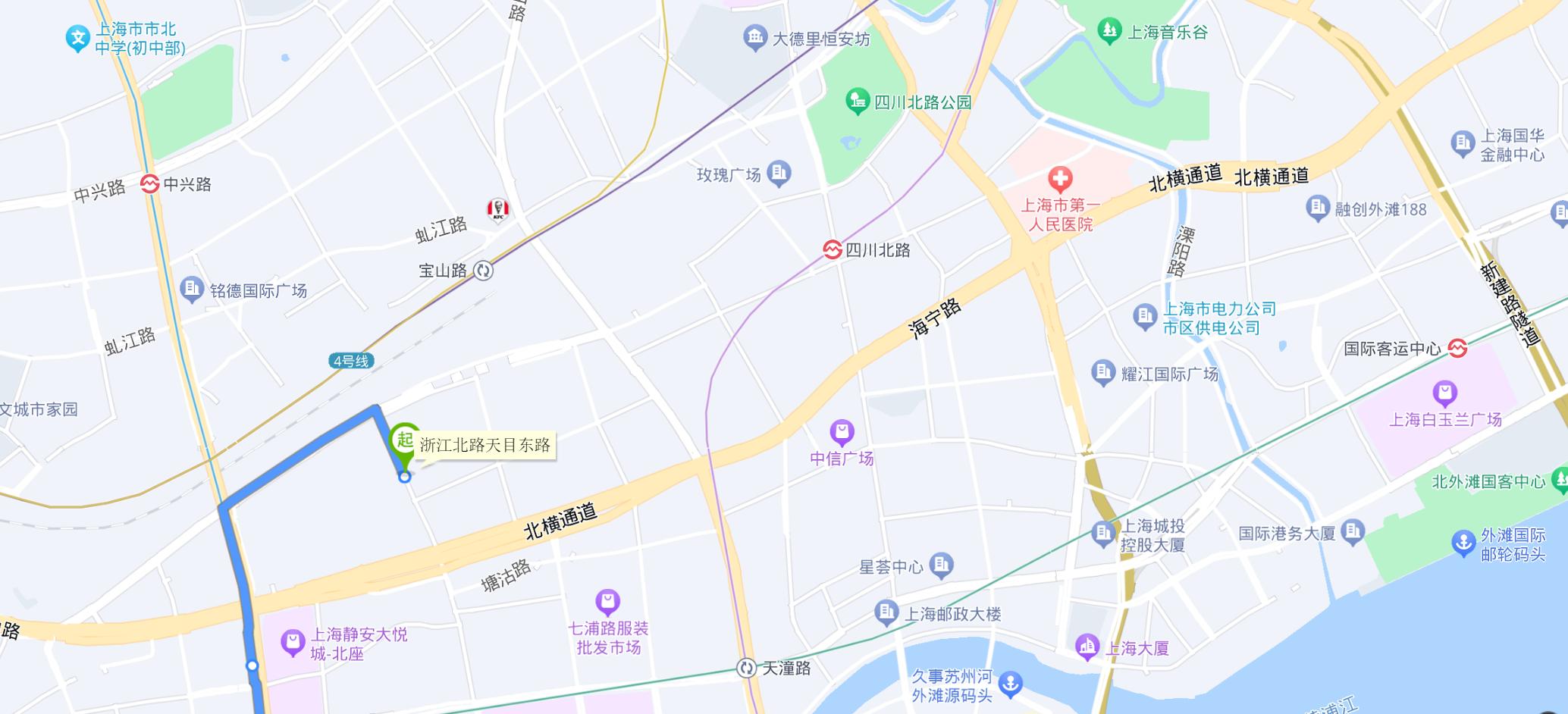The width and height of the screenshot is (1568, 714).
Task: Select the KFC restaurant marker
Action: (x=498, y=210)
